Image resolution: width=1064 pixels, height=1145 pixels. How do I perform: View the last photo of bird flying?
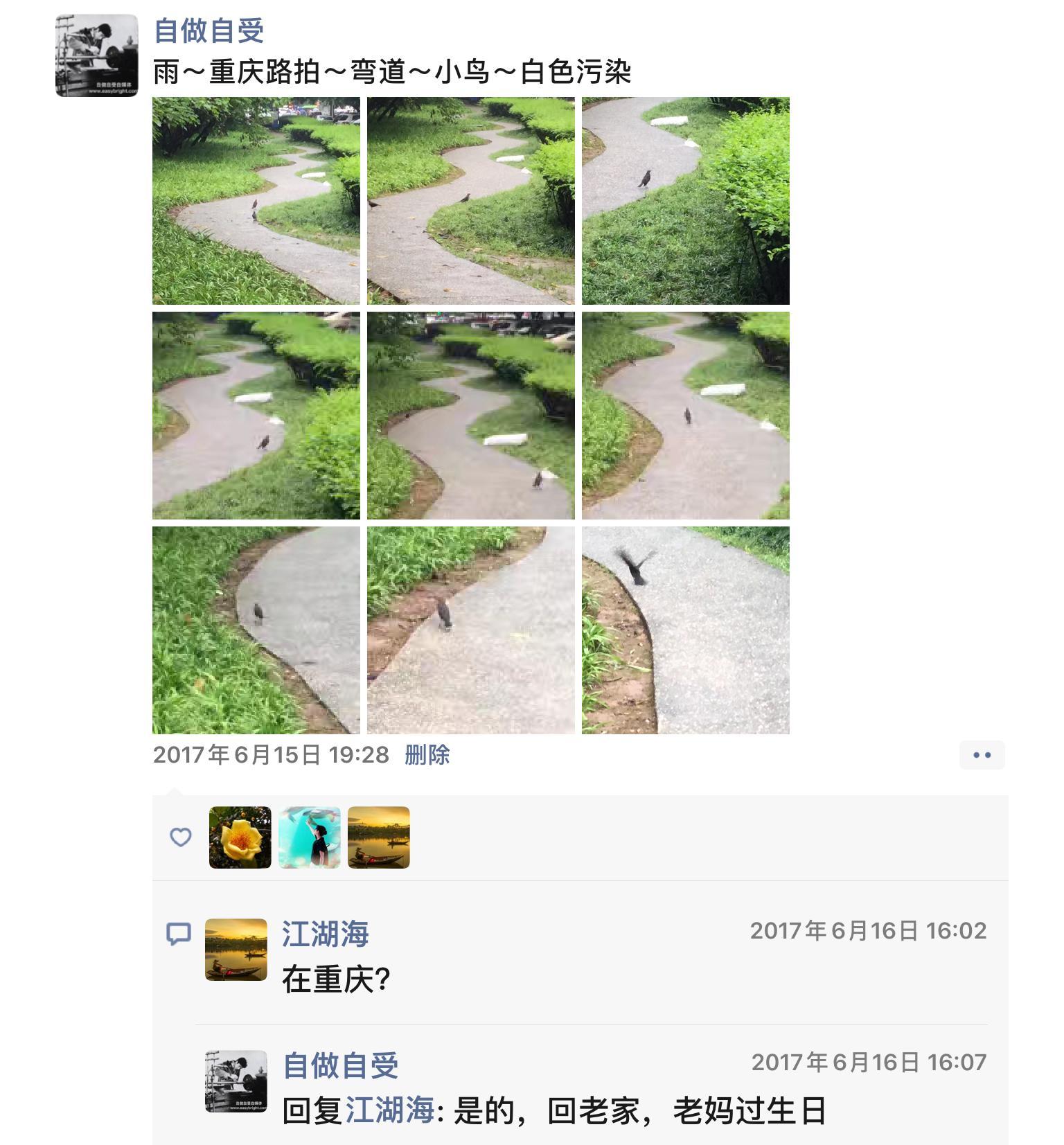point(685,630)
